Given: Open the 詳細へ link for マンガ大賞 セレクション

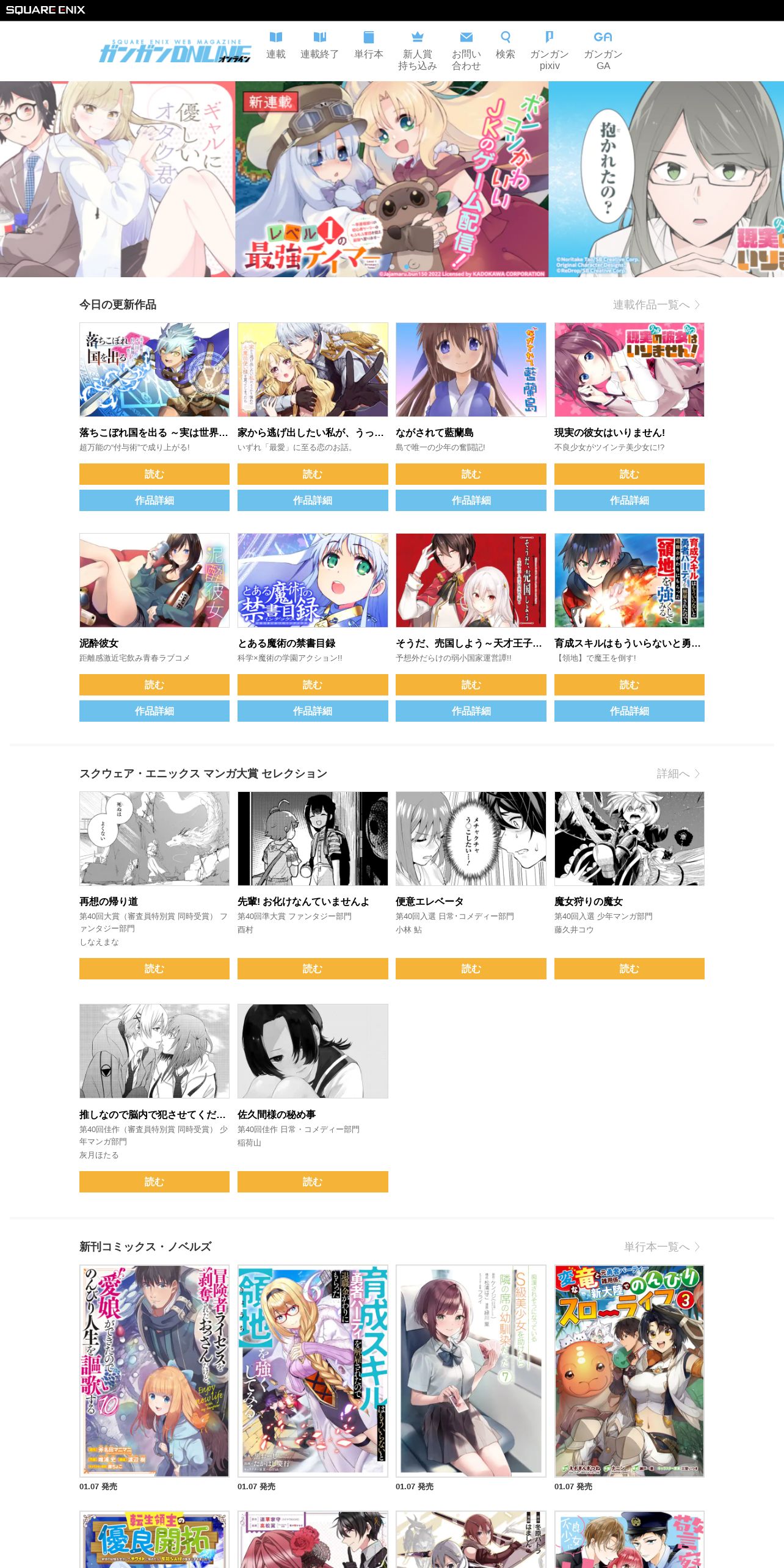Looking at the screenshot, I should pos(678,774).
